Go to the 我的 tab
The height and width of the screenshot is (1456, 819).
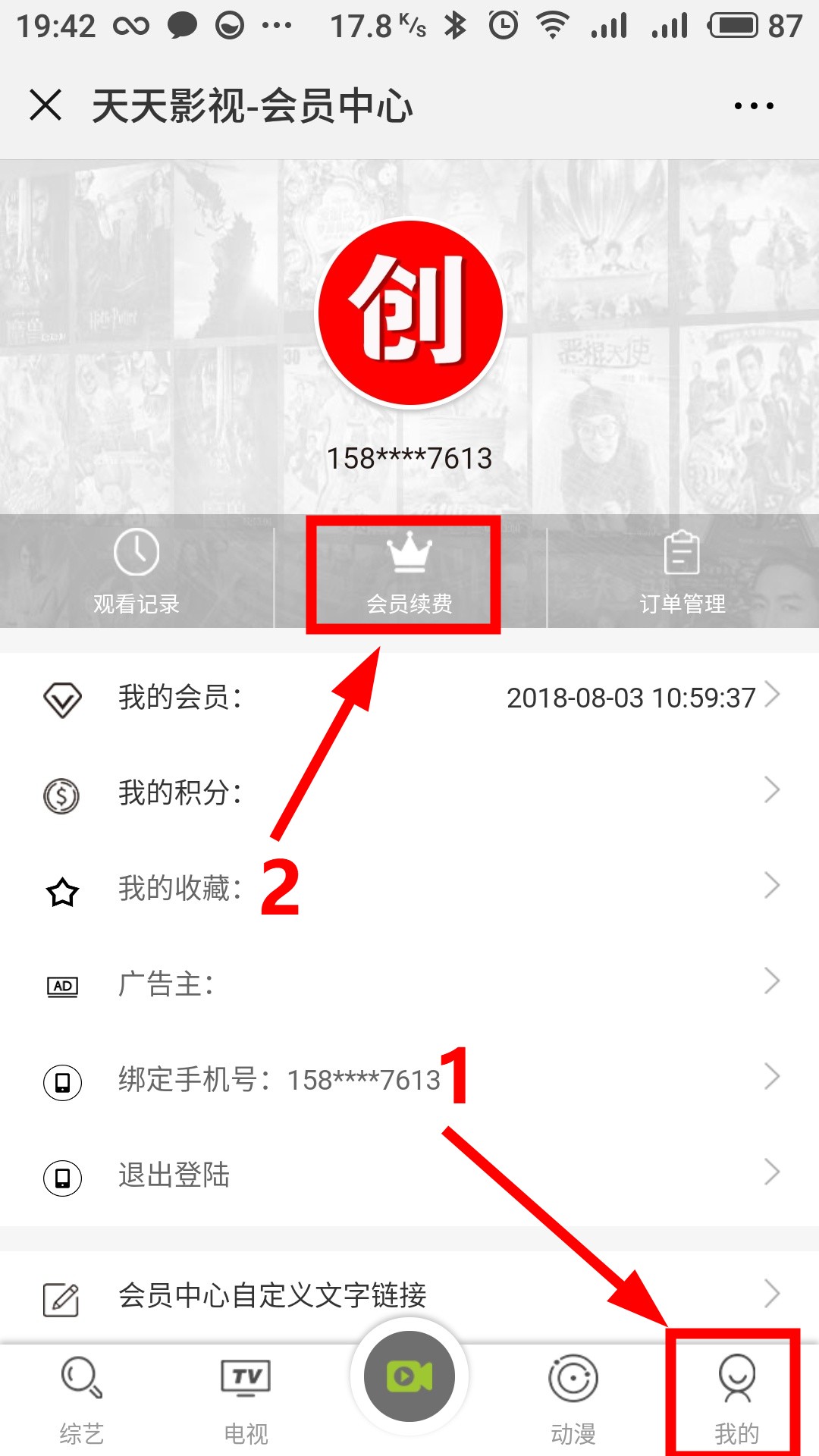pyautogui.click(x=736, y=1400)
